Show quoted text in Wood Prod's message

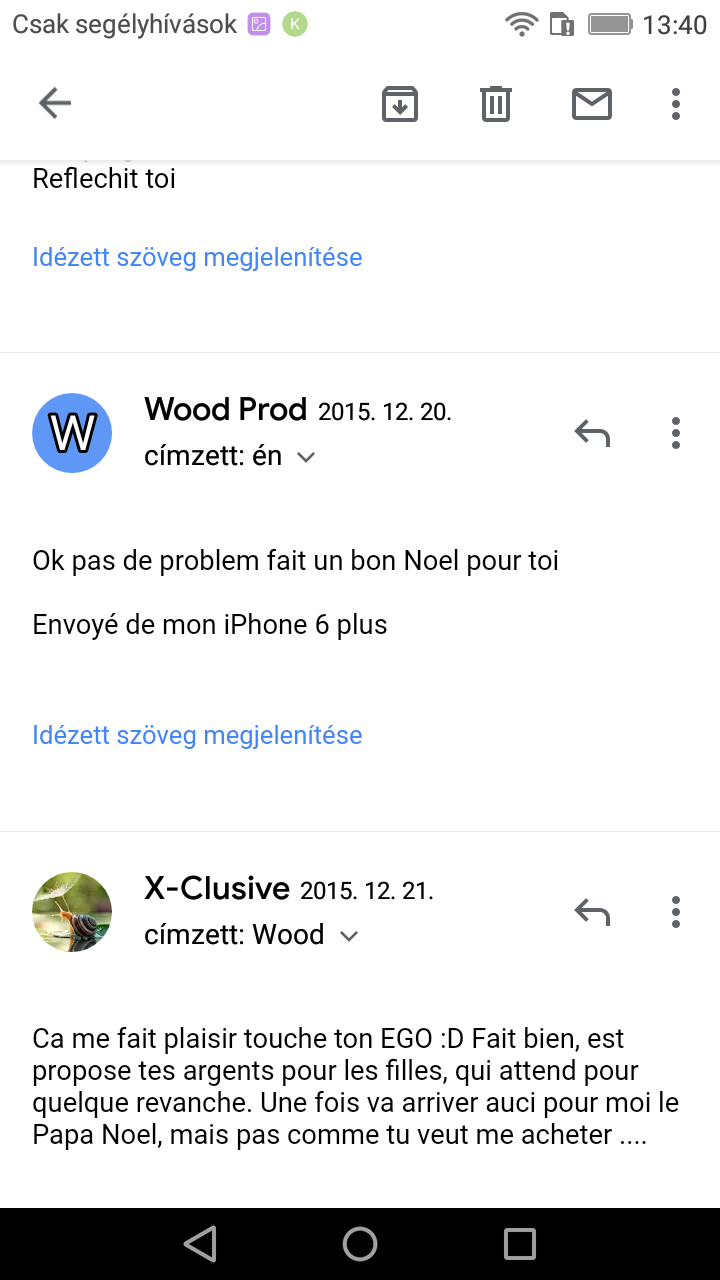point(197,735)
